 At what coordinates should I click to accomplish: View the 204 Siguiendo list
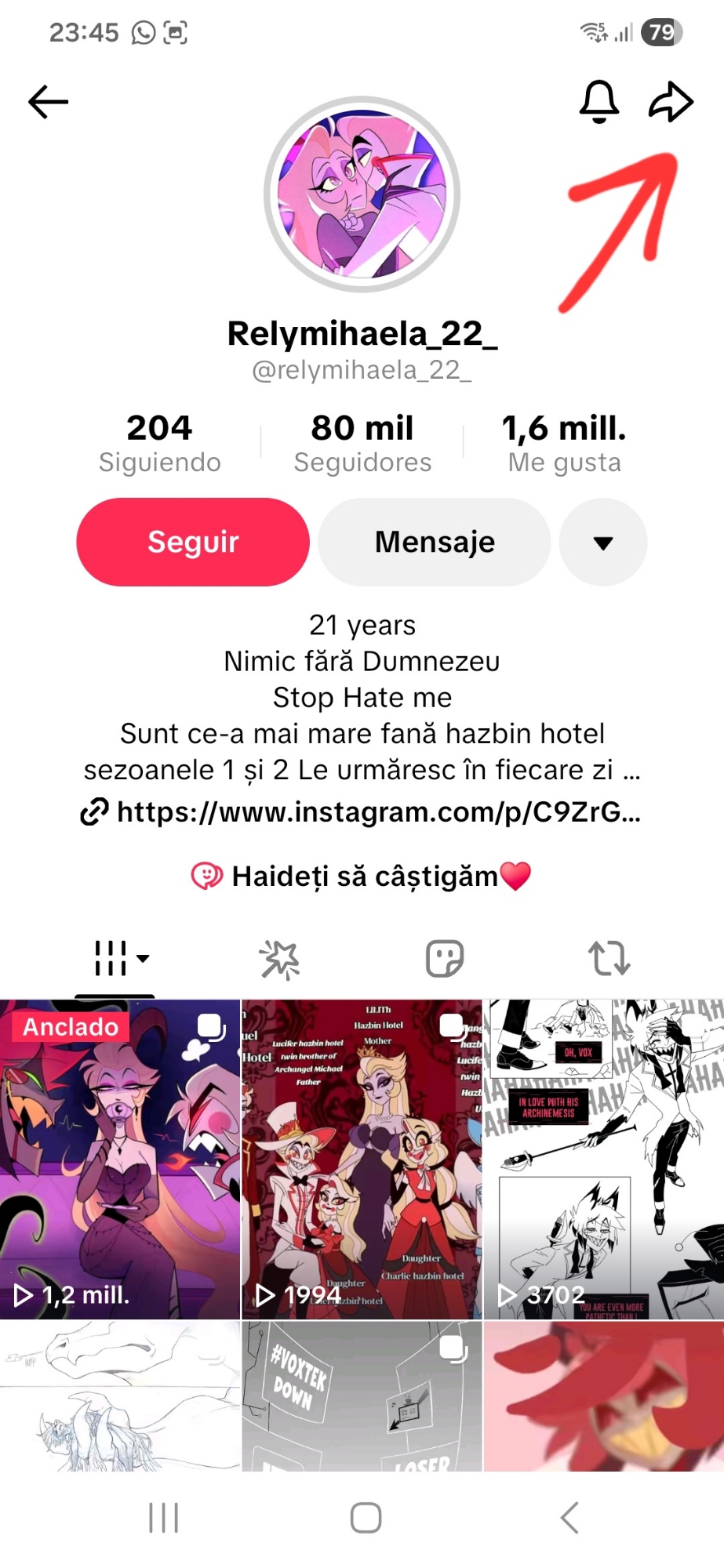click(159, 444)
